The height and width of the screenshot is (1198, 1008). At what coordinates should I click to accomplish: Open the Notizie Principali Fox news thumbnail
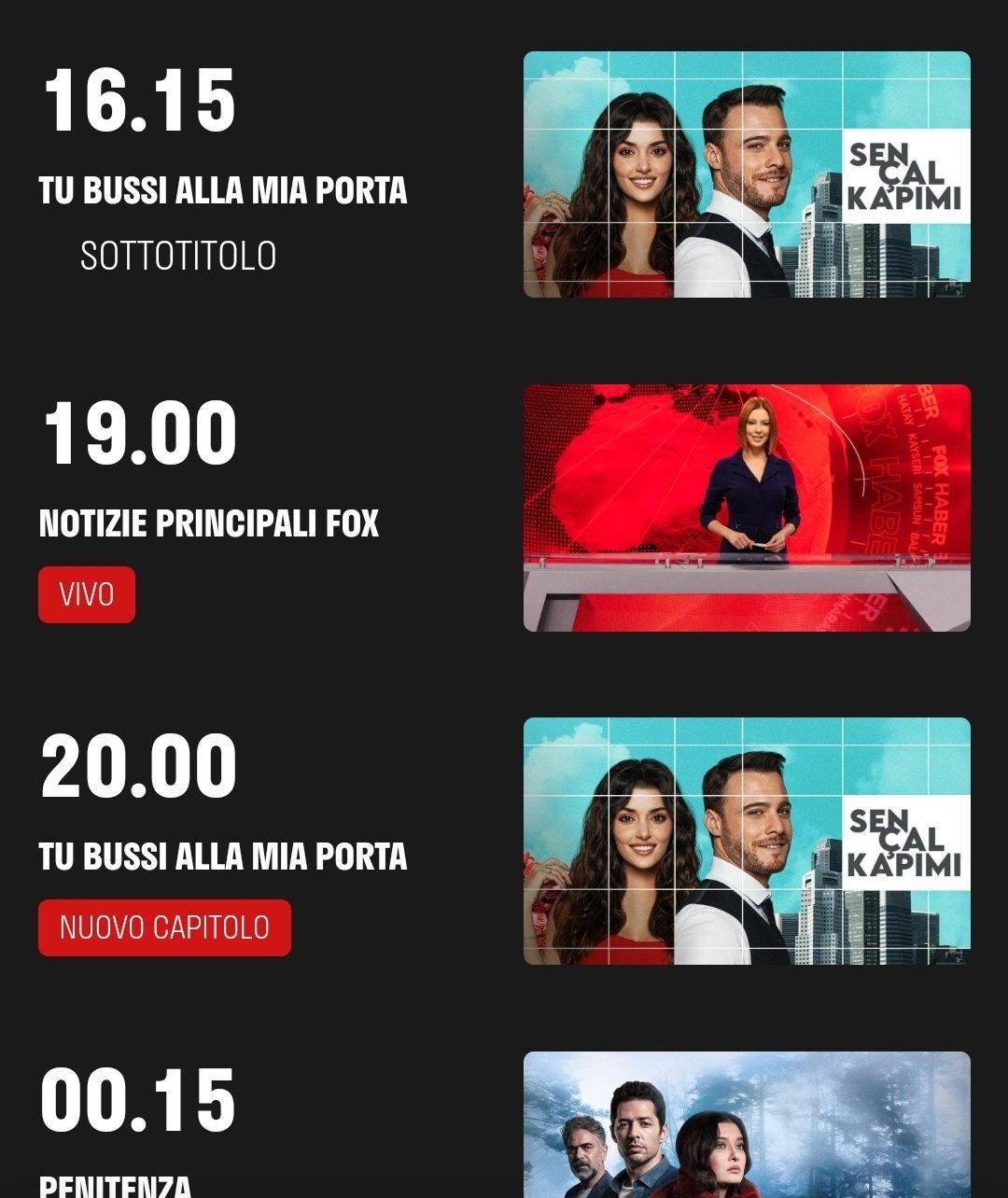(747, 508)
